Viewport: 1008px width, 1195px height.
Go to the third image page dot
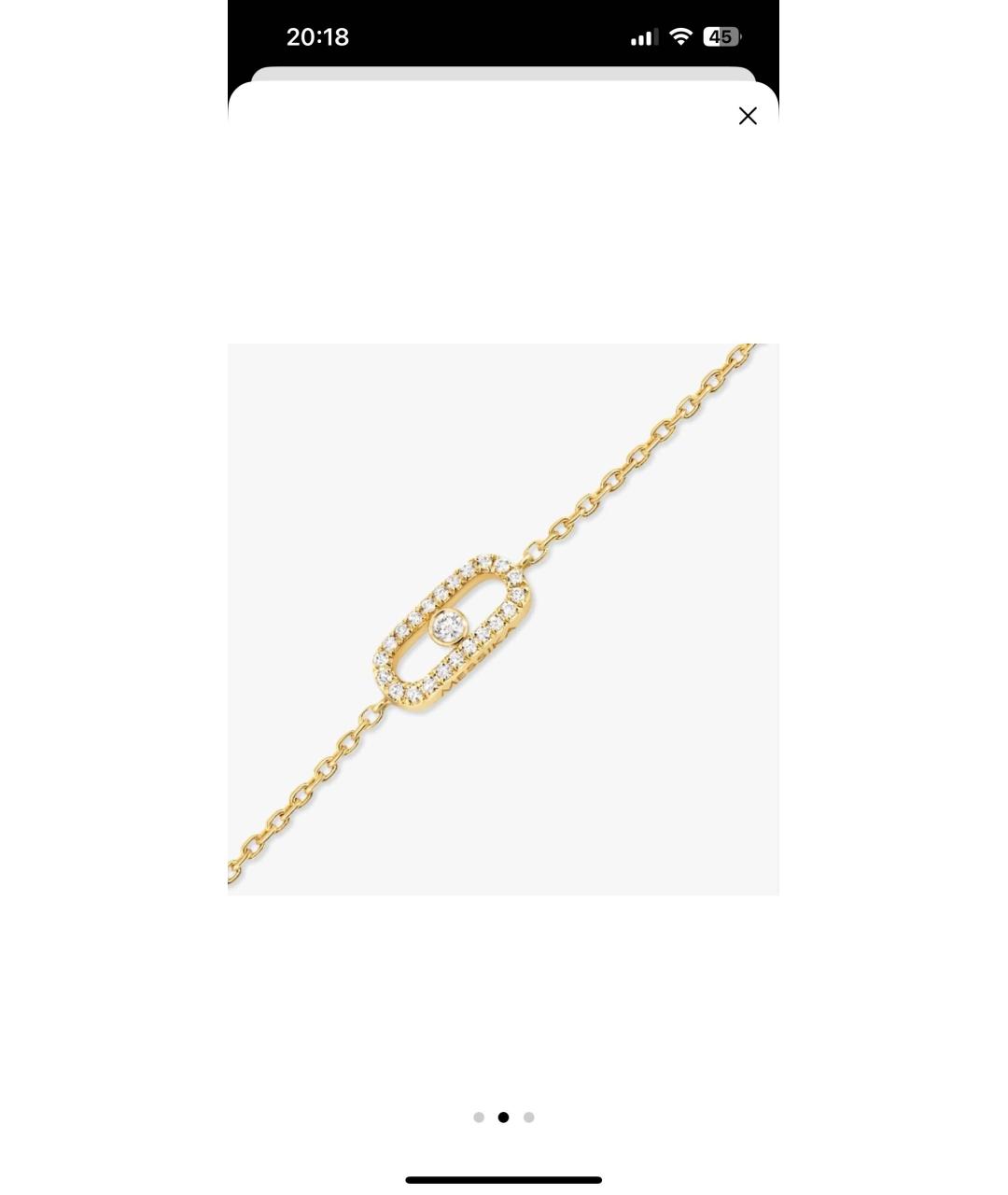tap(529, 1118)
